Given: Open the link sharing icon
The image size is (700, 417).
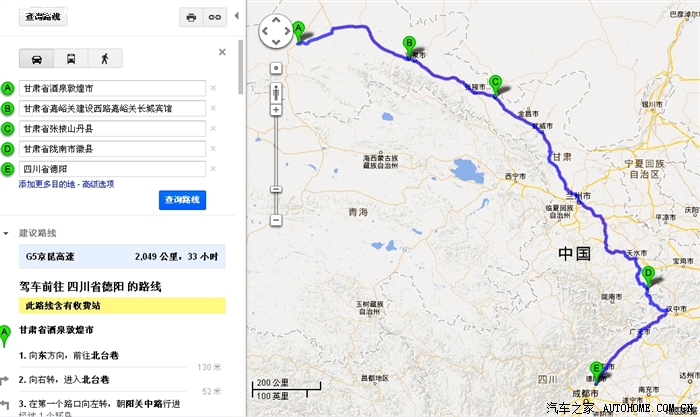Looking at the screenshot, I should pyautogui.click(x=213, y=17).
